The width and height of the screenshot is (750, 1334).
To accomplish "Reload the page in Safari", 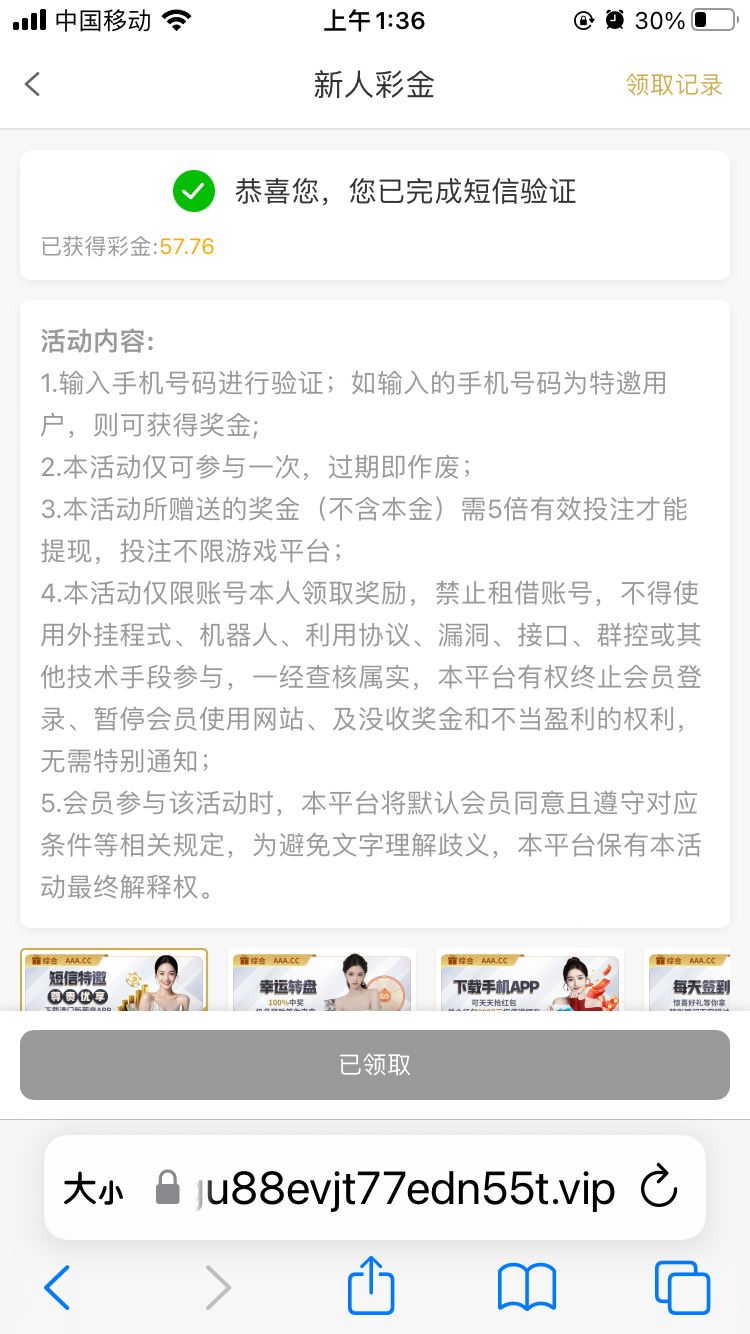I will pos(658,1188).
